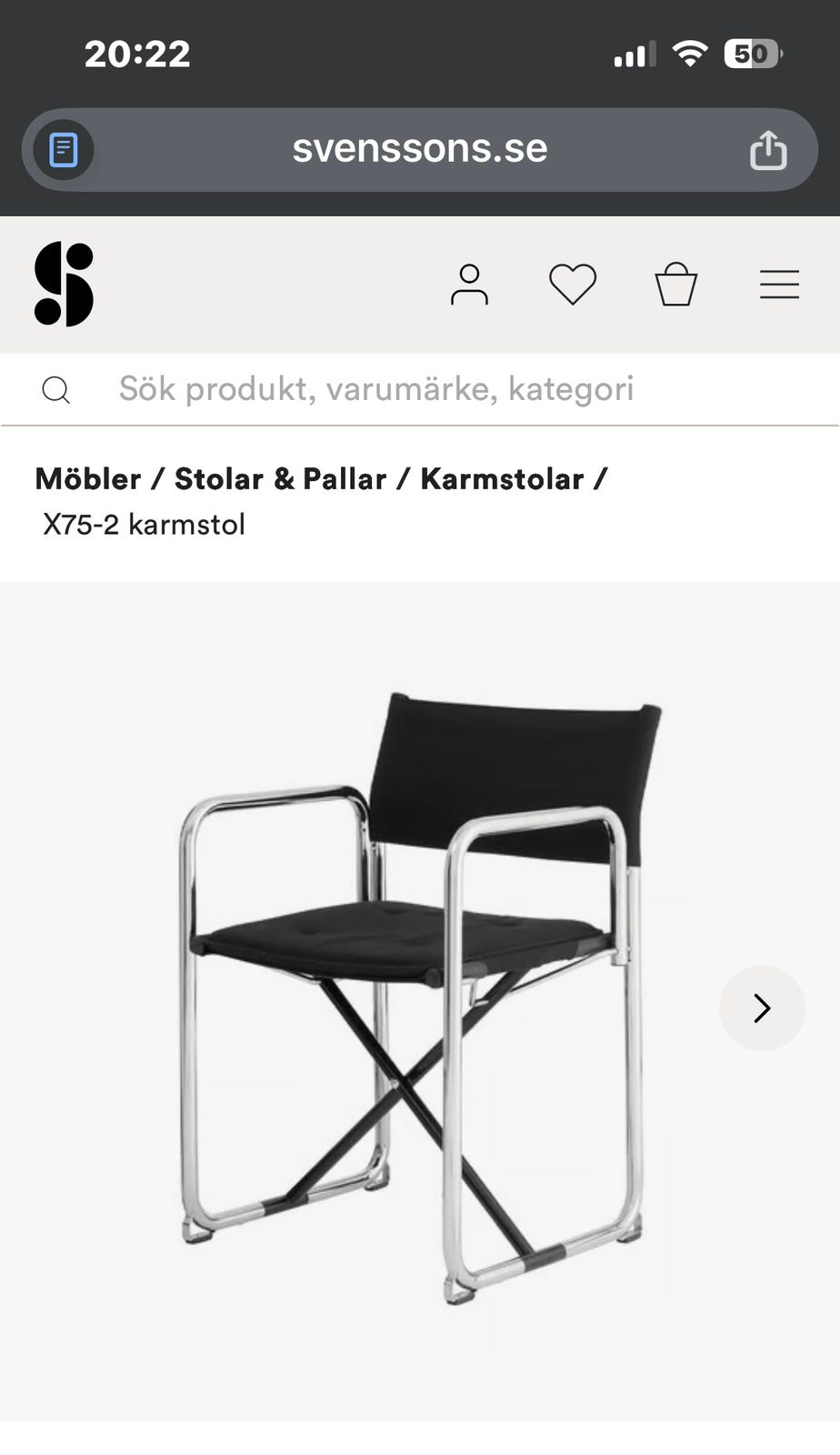Click the Svenssons logo

pos(63,285)
